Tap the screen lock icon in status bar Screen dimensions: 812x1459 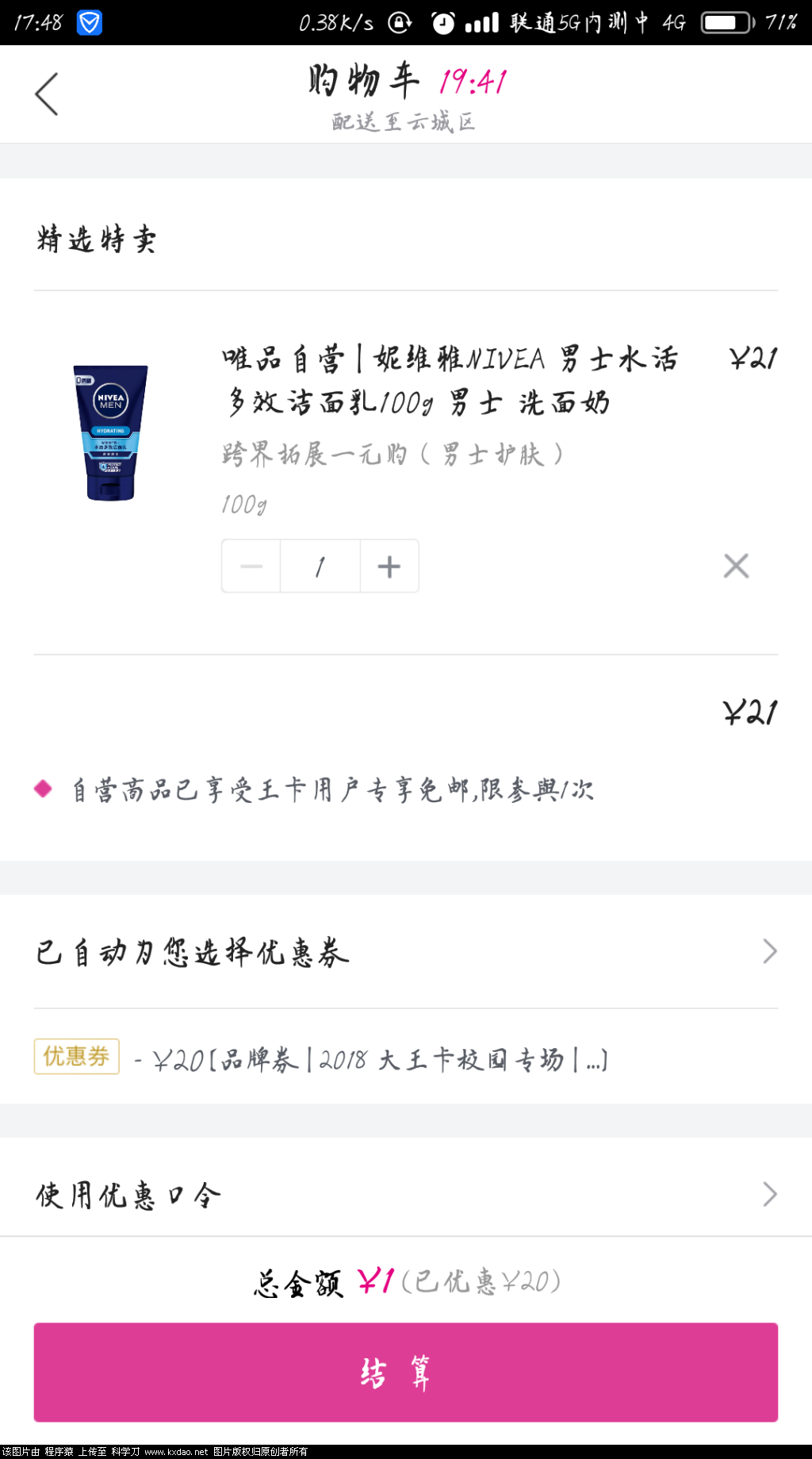397,24
